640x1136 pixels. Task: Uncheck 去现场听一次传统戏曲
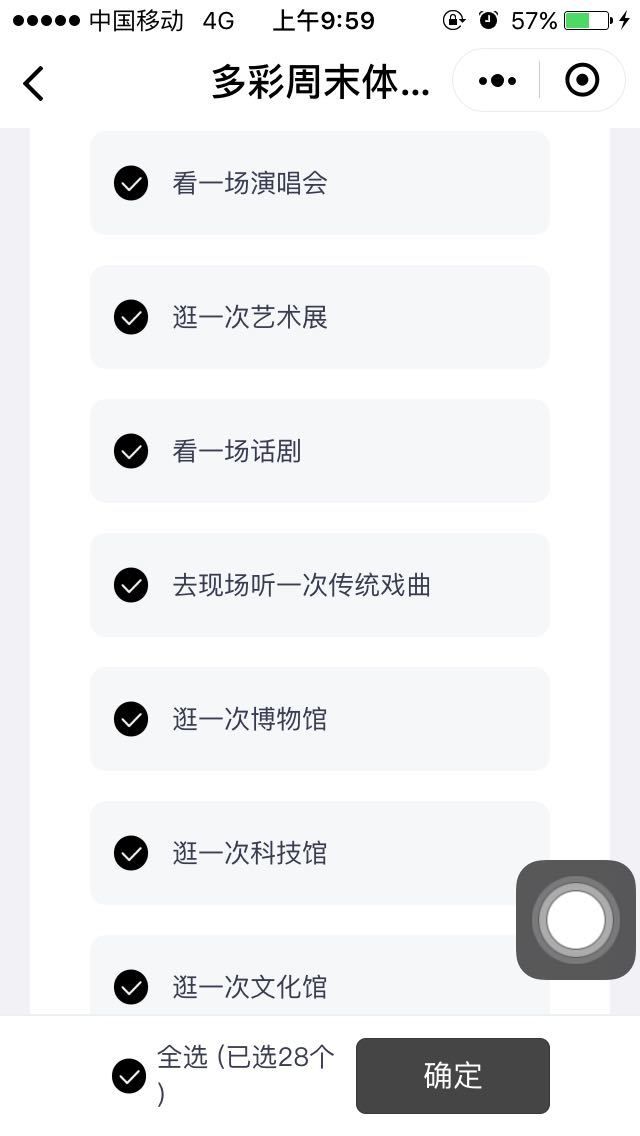click(131, 585)
